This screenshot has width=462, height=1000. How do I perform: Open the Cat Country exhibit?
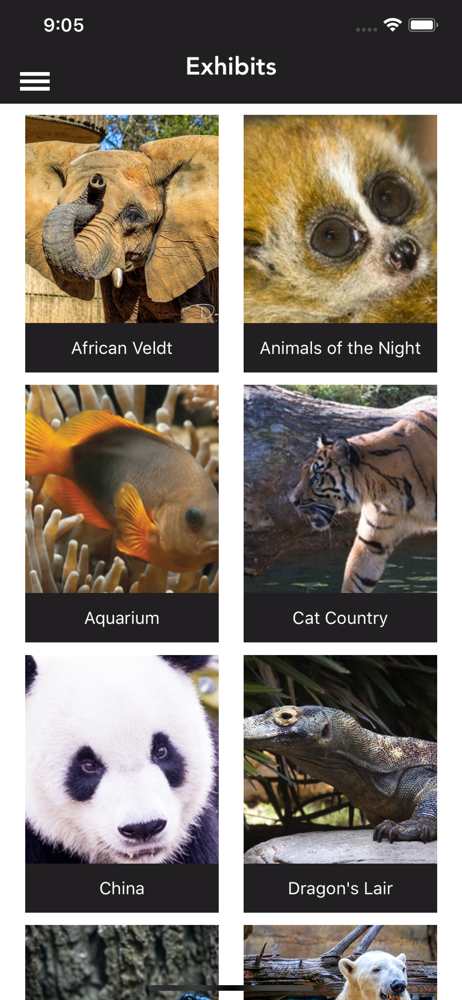(x=340, y=513)
